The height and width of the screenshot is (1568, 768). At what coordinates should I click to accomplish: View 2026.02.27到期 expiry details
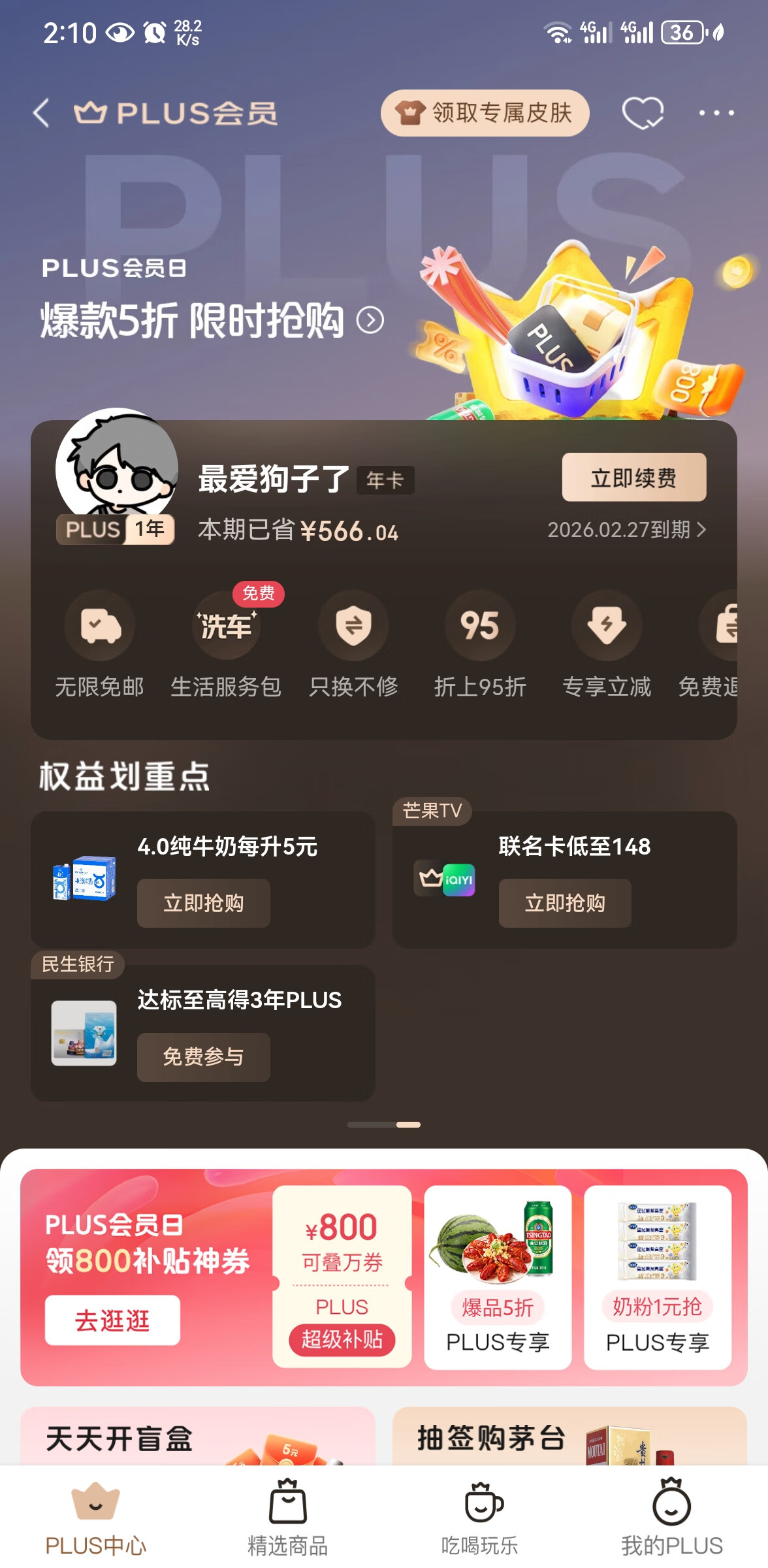pos(626,529)
